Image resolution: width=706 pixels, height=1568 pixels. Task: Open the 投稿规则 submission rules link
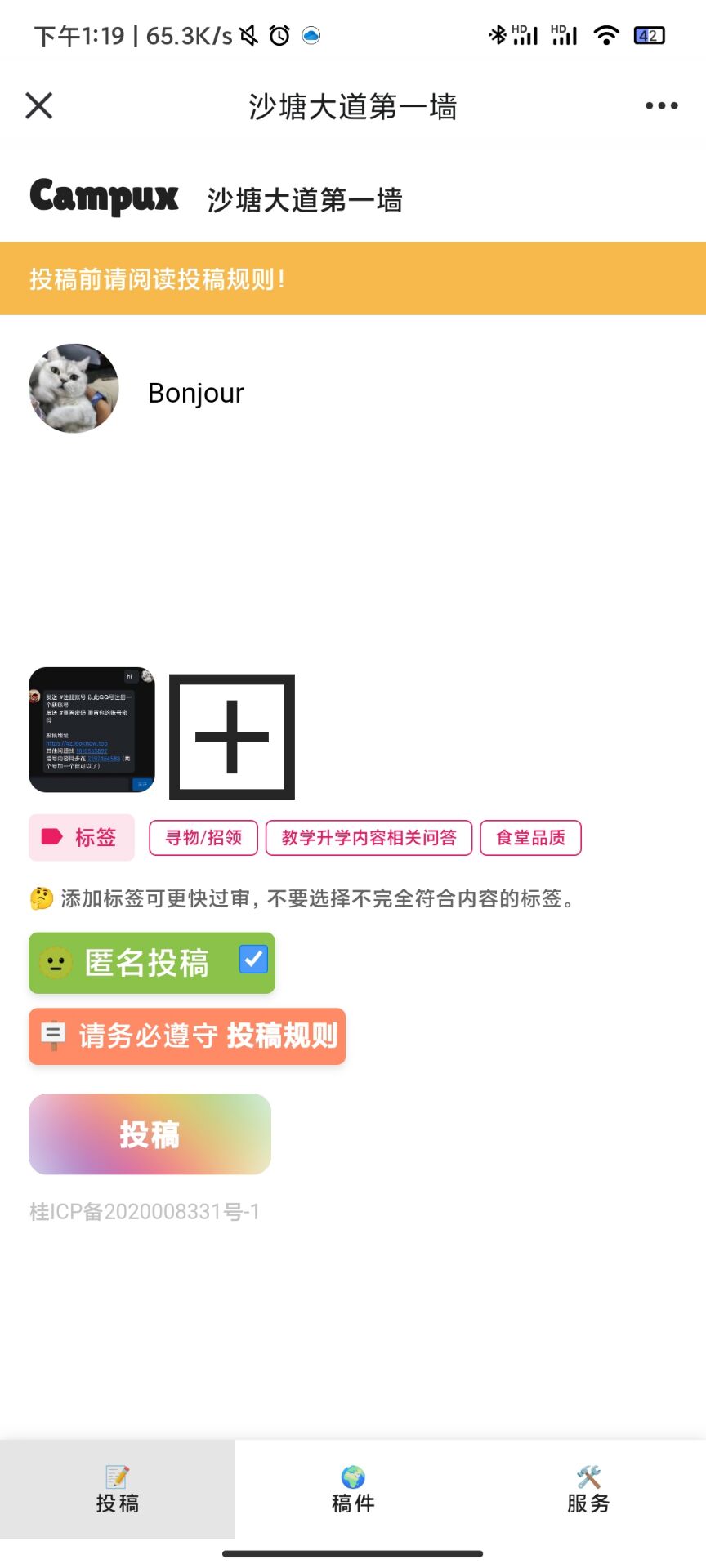284,1036
